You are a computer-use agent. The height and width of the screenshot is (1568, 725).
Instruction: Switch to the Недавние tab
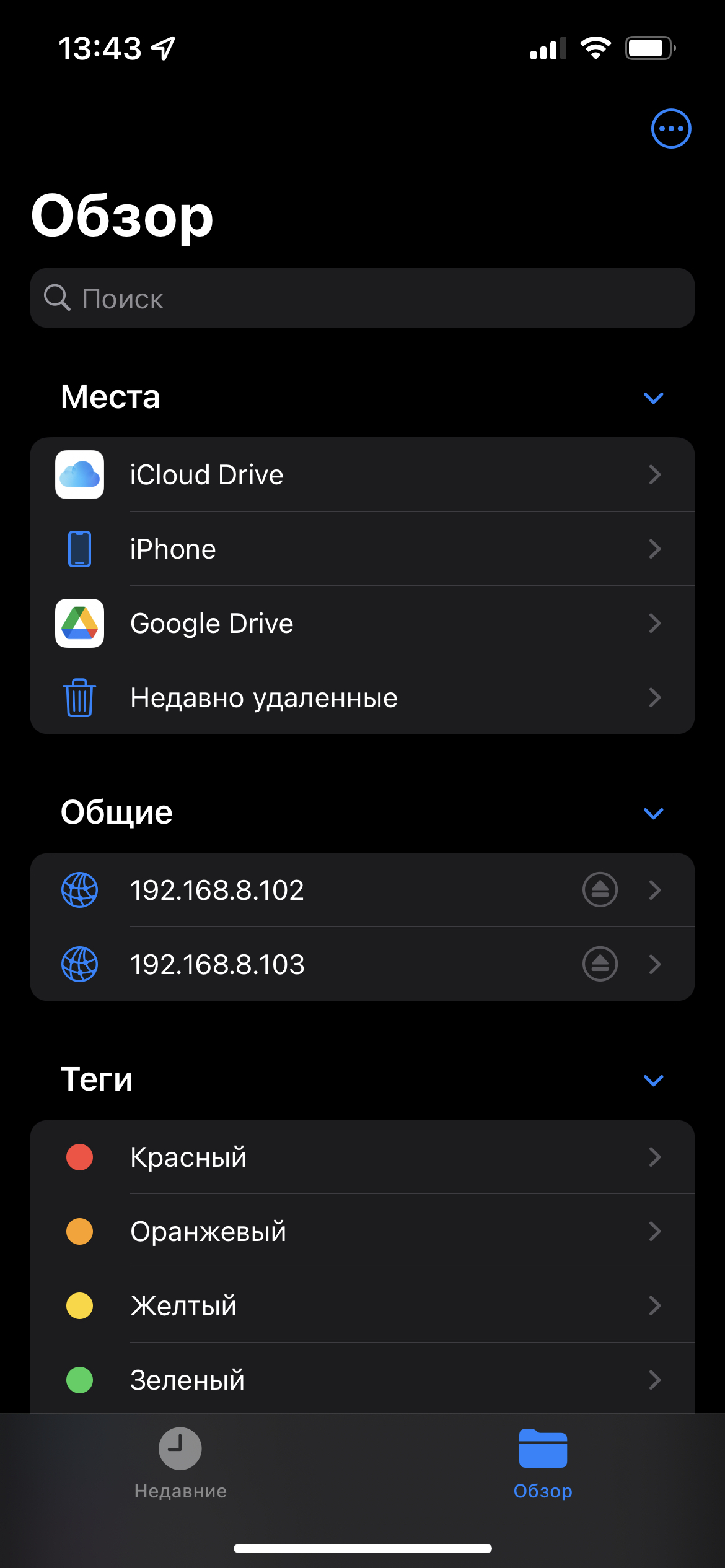[180, 1464]
